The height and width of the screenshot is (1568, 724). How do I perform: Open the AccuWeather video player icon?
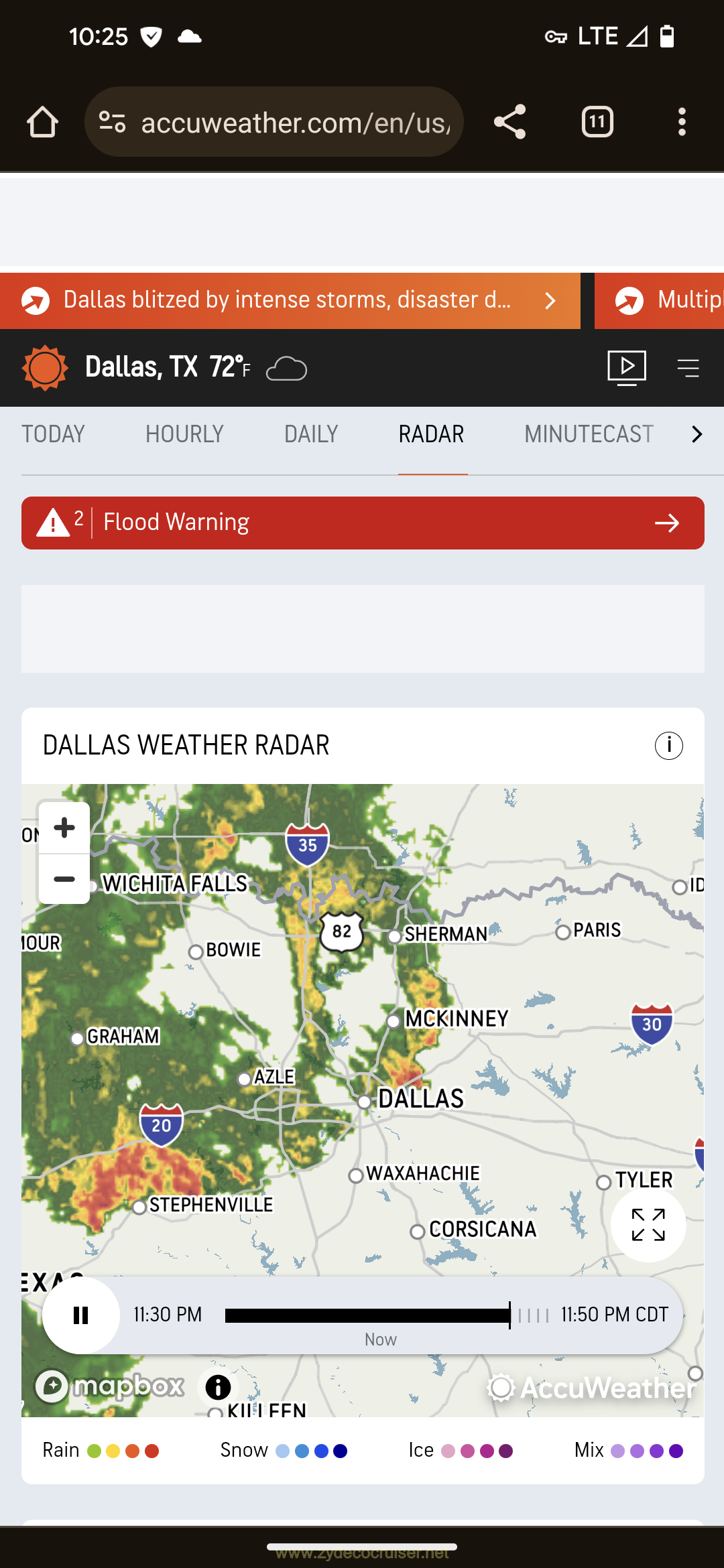pos(626,367)
